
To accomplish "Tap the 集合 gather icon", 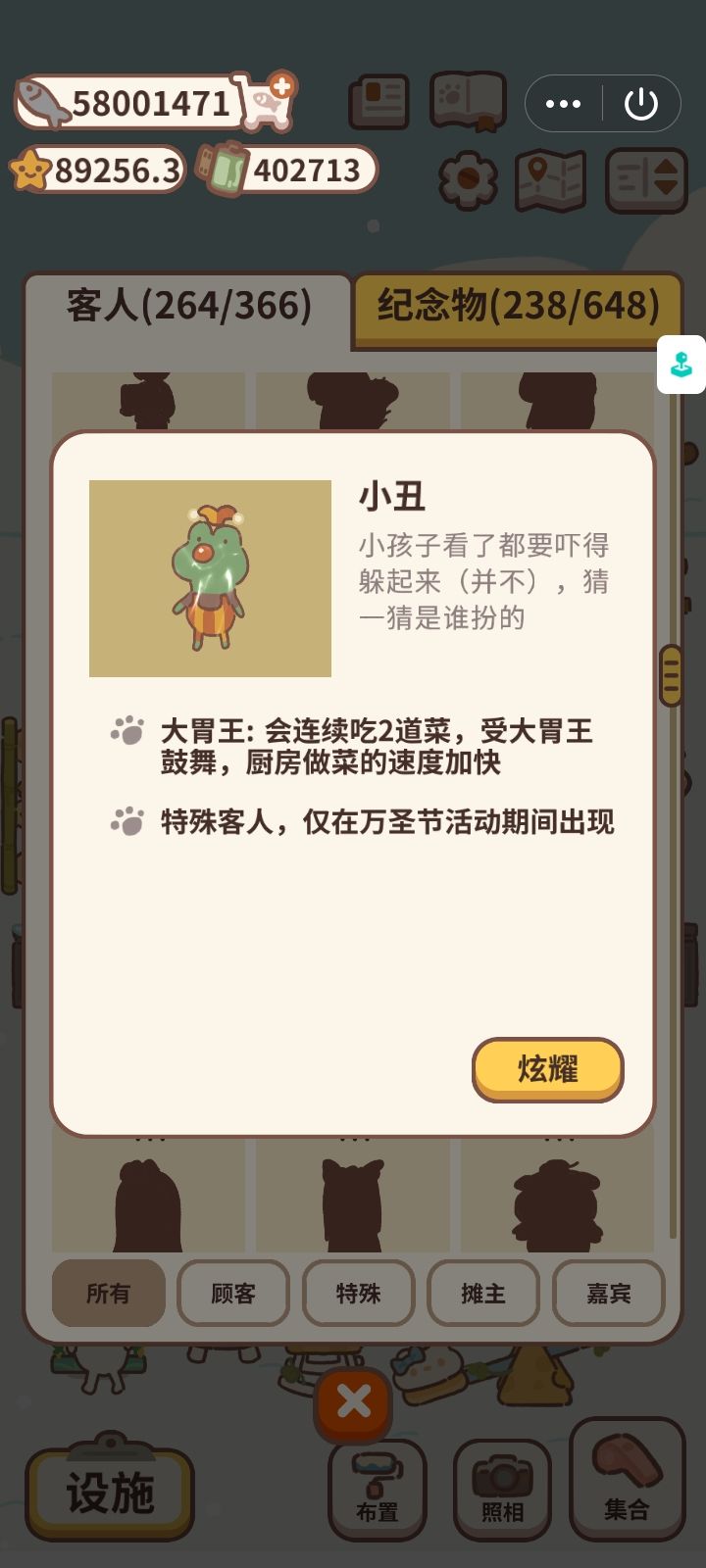I will pyautogui.click(x=625, y=1485).
